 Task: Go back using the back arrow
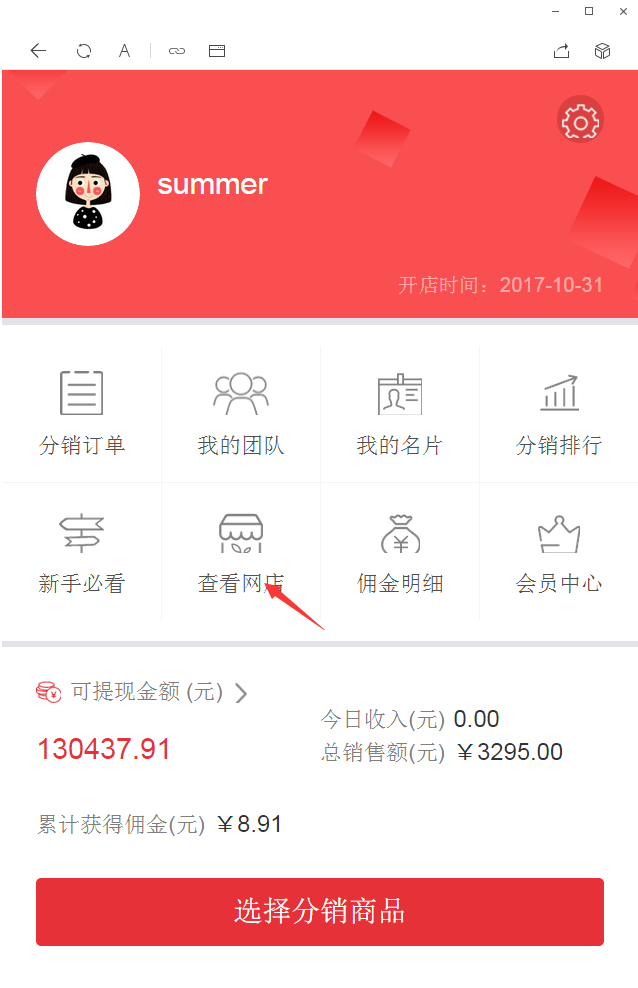[38, 51]
